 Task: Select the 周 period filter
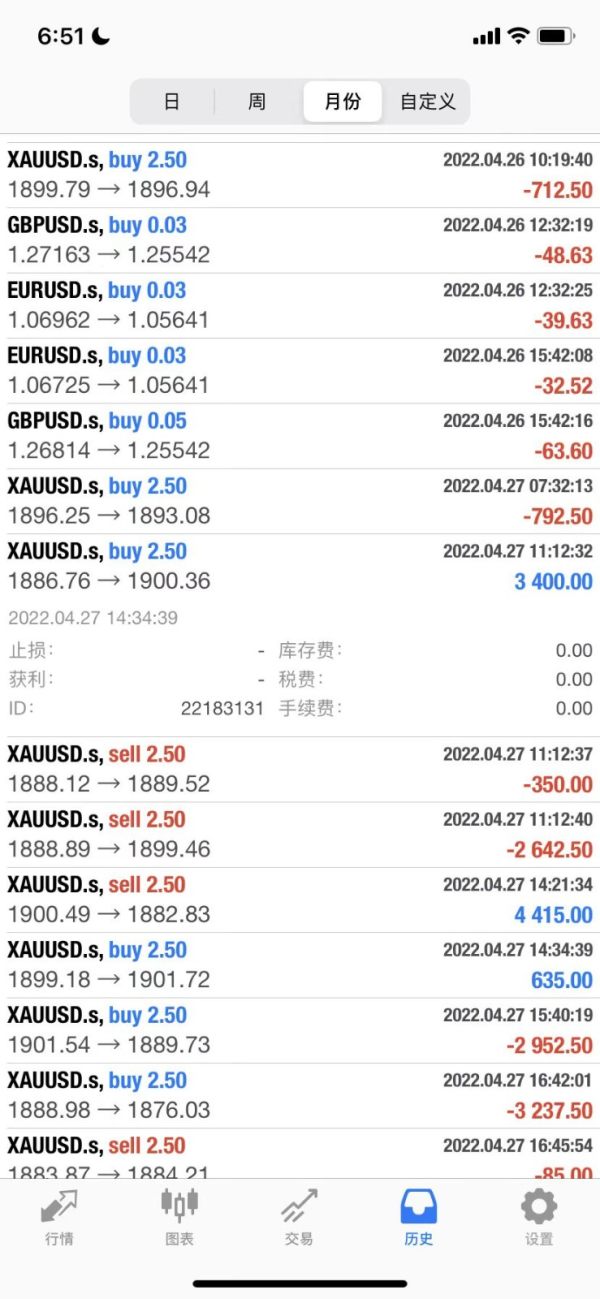pos(257,102)
